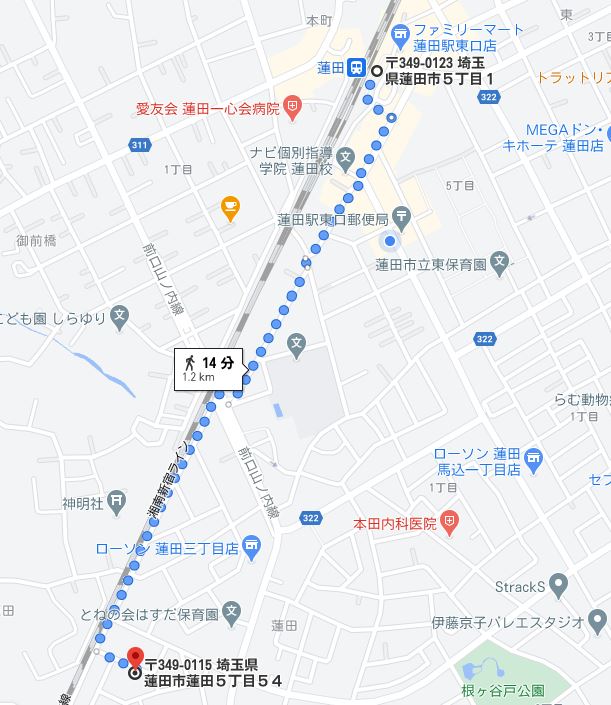Select the ローソン 蓮田三丁目店 marker
Image resolution: width=611 pixels, height=705 pixels.
pos(250,547)
